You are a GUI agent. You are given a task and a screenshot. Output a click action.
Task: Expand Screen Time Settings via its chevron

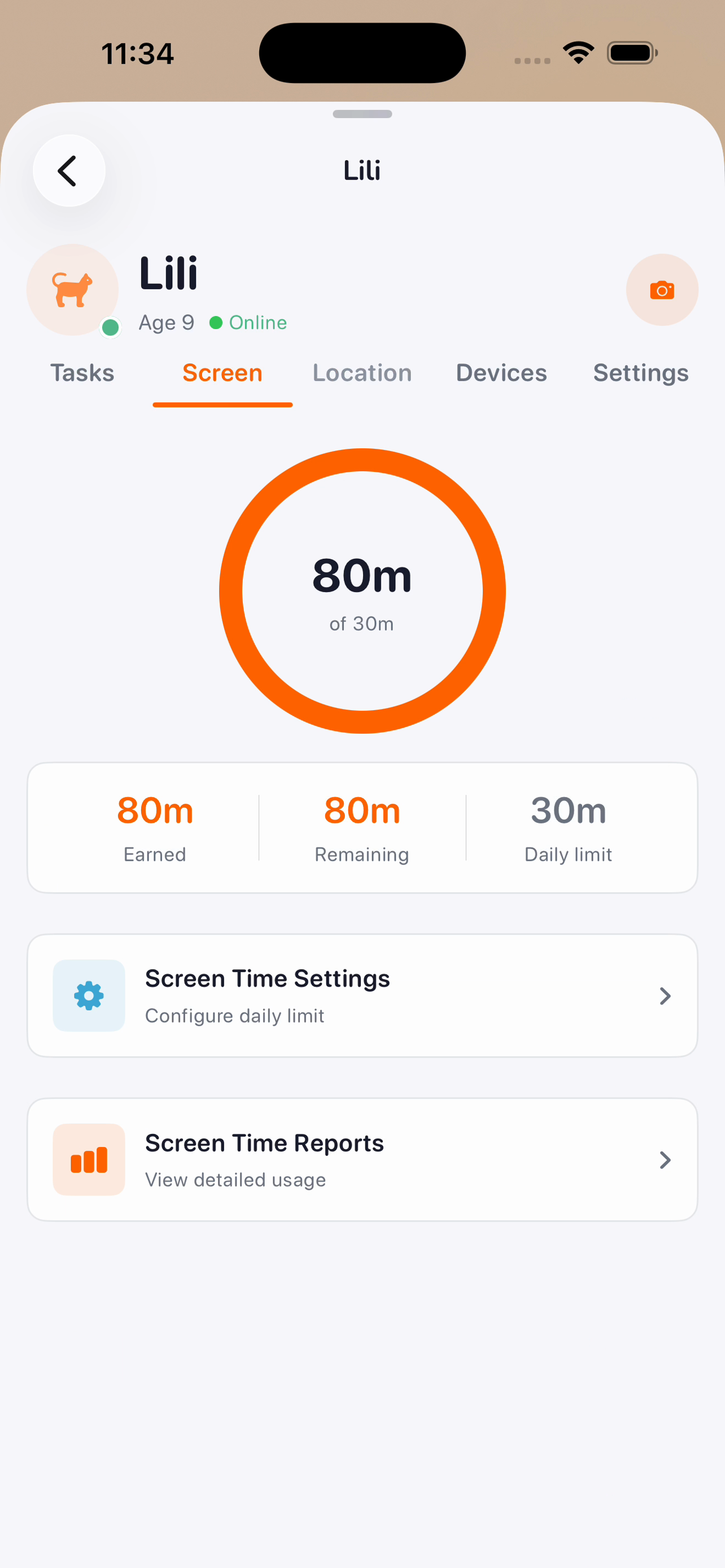click(x=665, y=995)
